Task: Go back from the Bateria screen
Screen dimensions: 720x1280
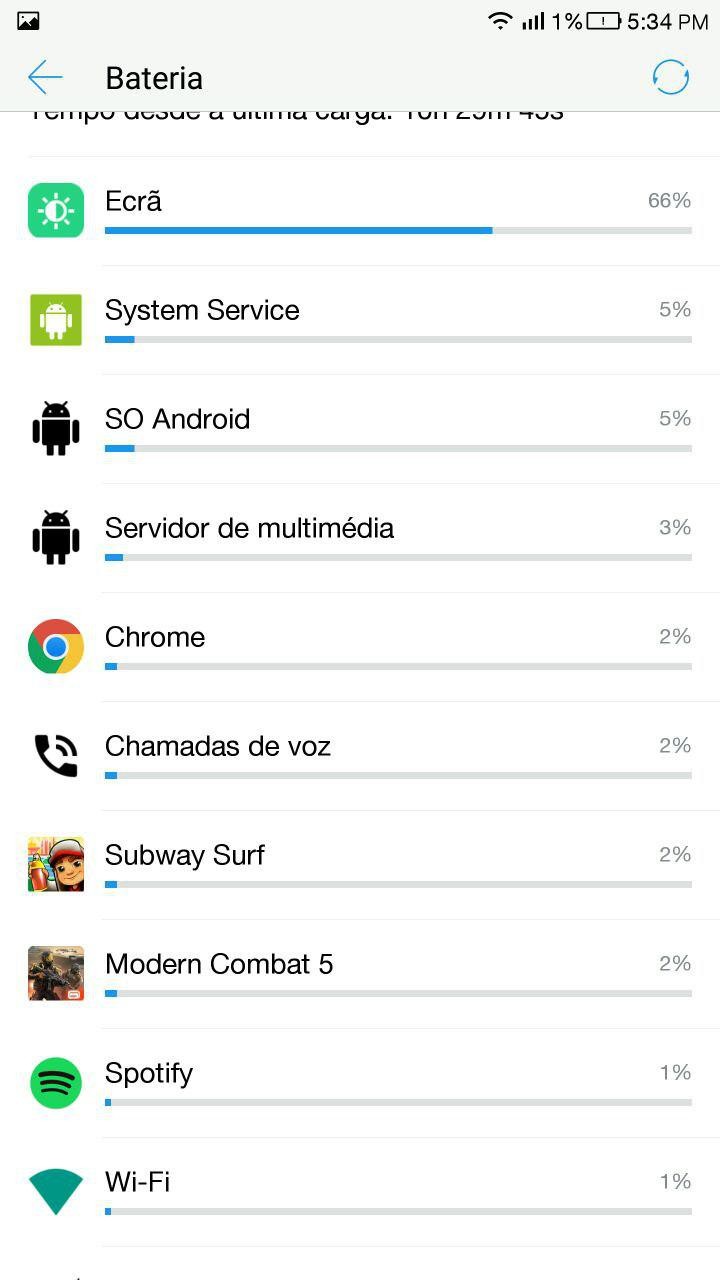Action: (45, 77)
